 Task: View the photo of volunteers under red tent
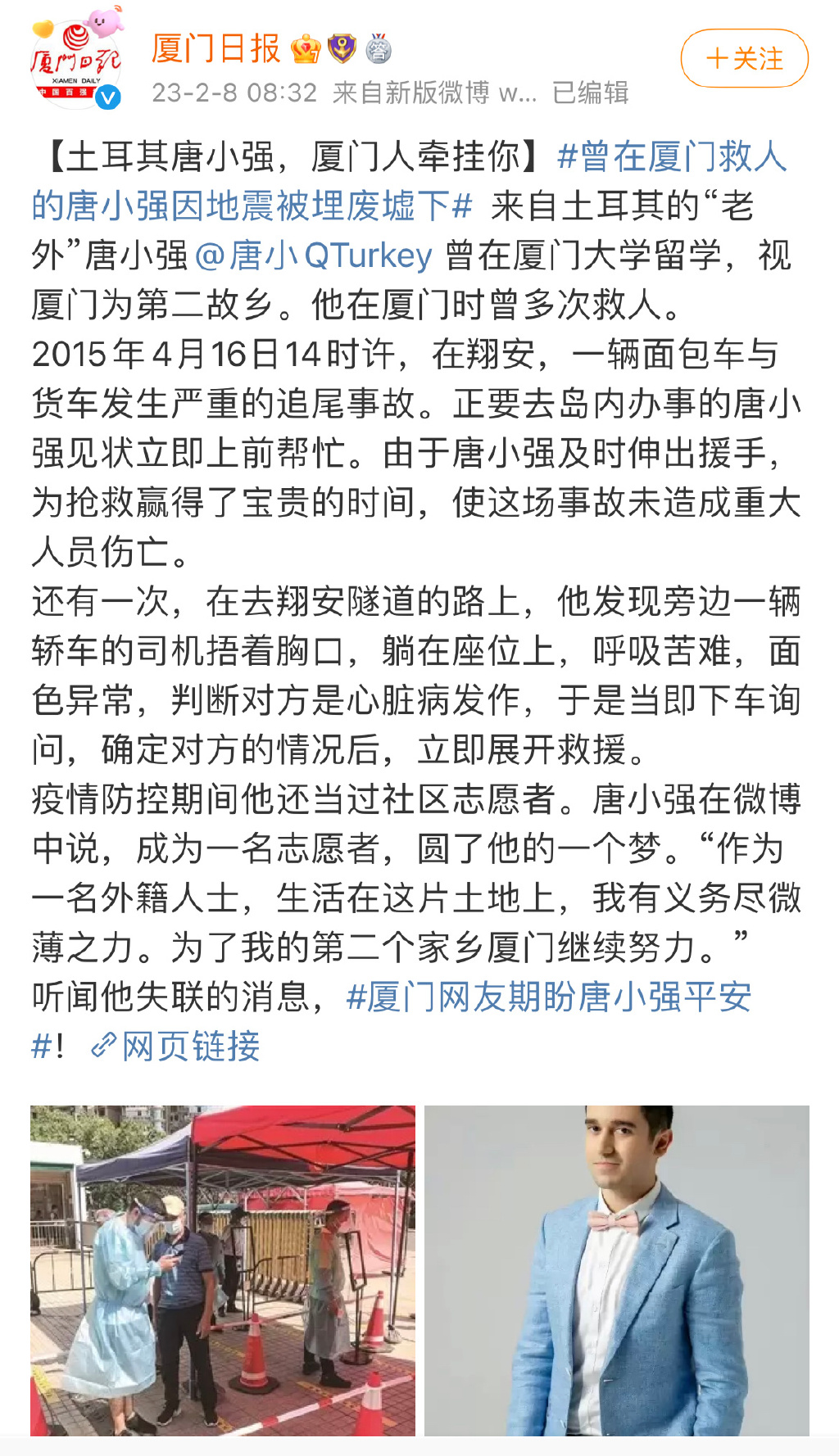coord(223,1269)
